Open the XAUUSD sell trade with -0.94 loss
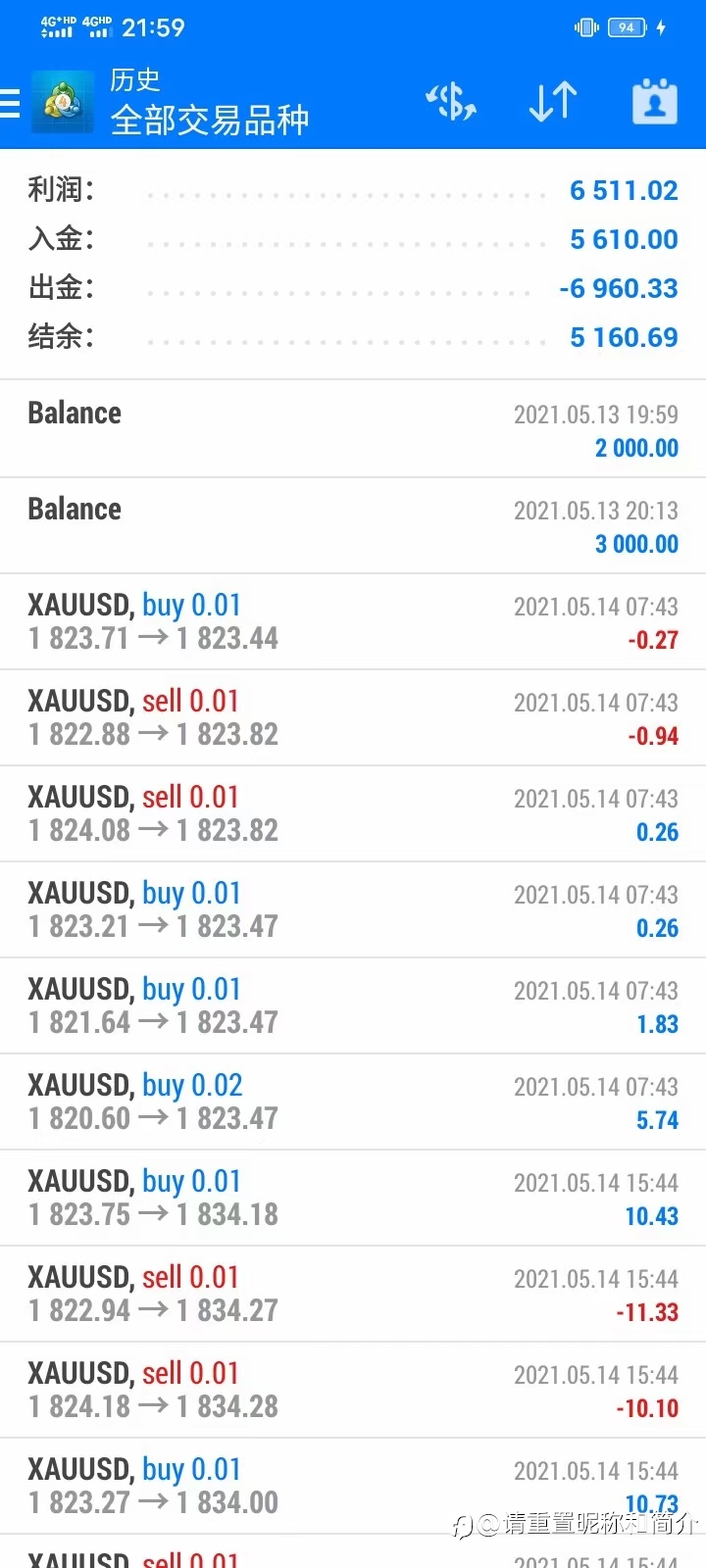Screen dimensions: 706x1568 [x=353, y=717]
